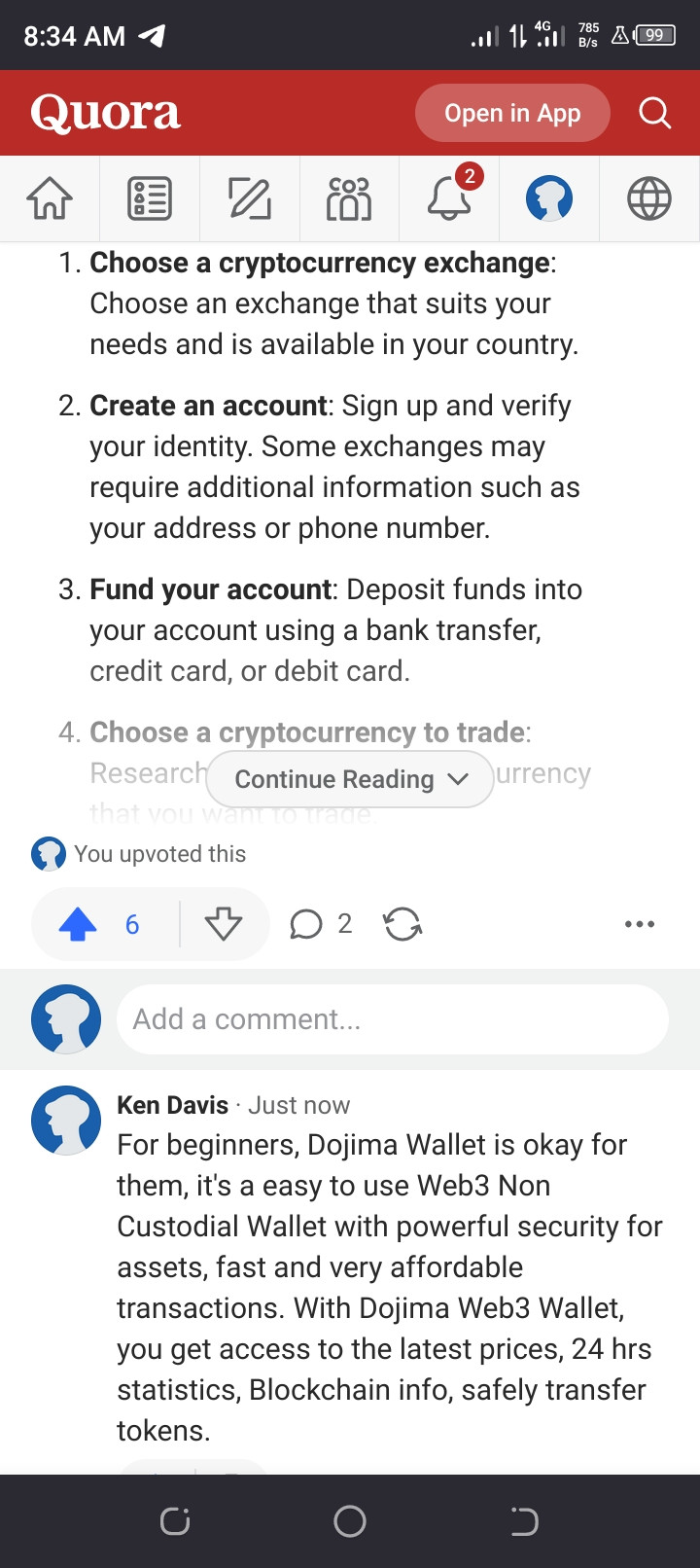Open the language globe
Viewport: 700px width, 1568px height.
tap(648, 198)
